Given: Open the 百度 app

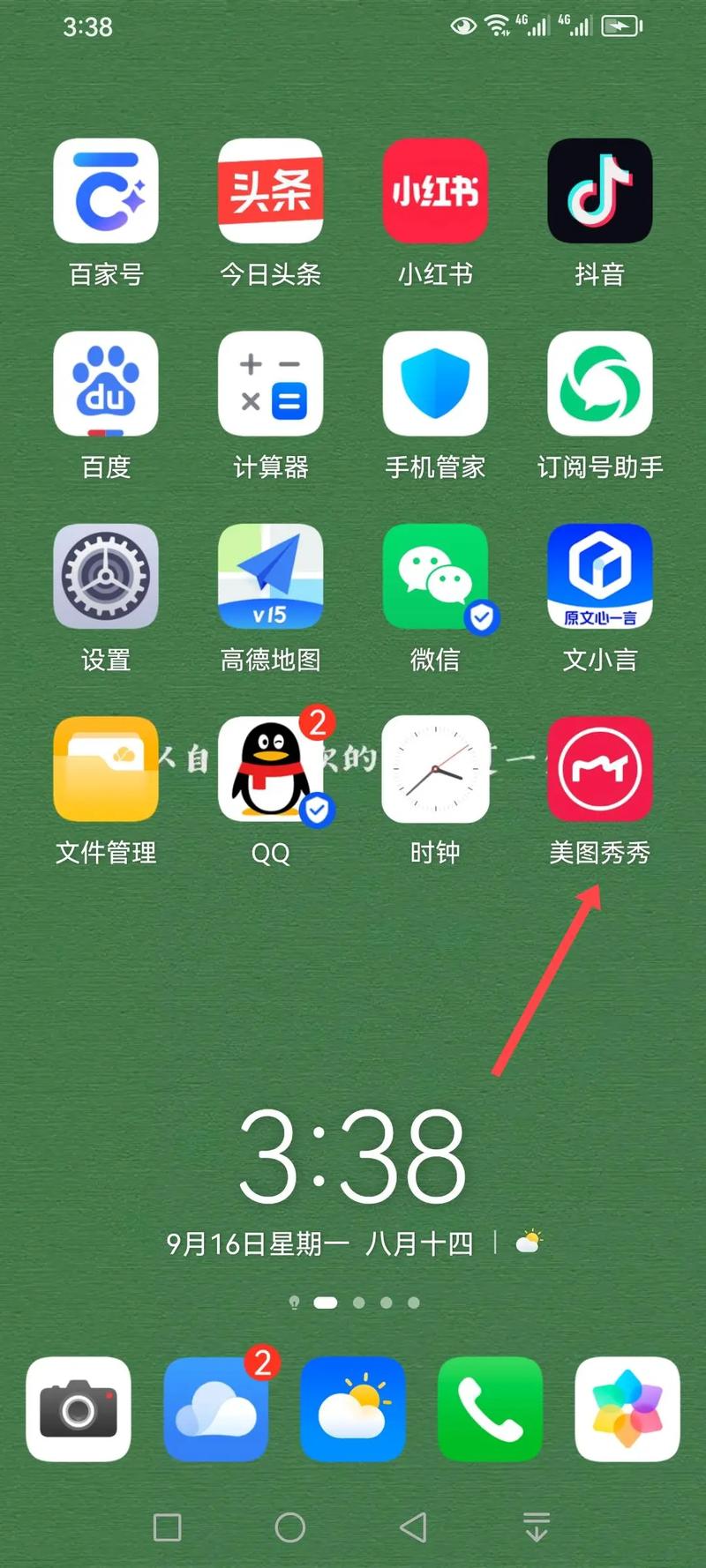Looking at the screenshot, I should (106, 384).
